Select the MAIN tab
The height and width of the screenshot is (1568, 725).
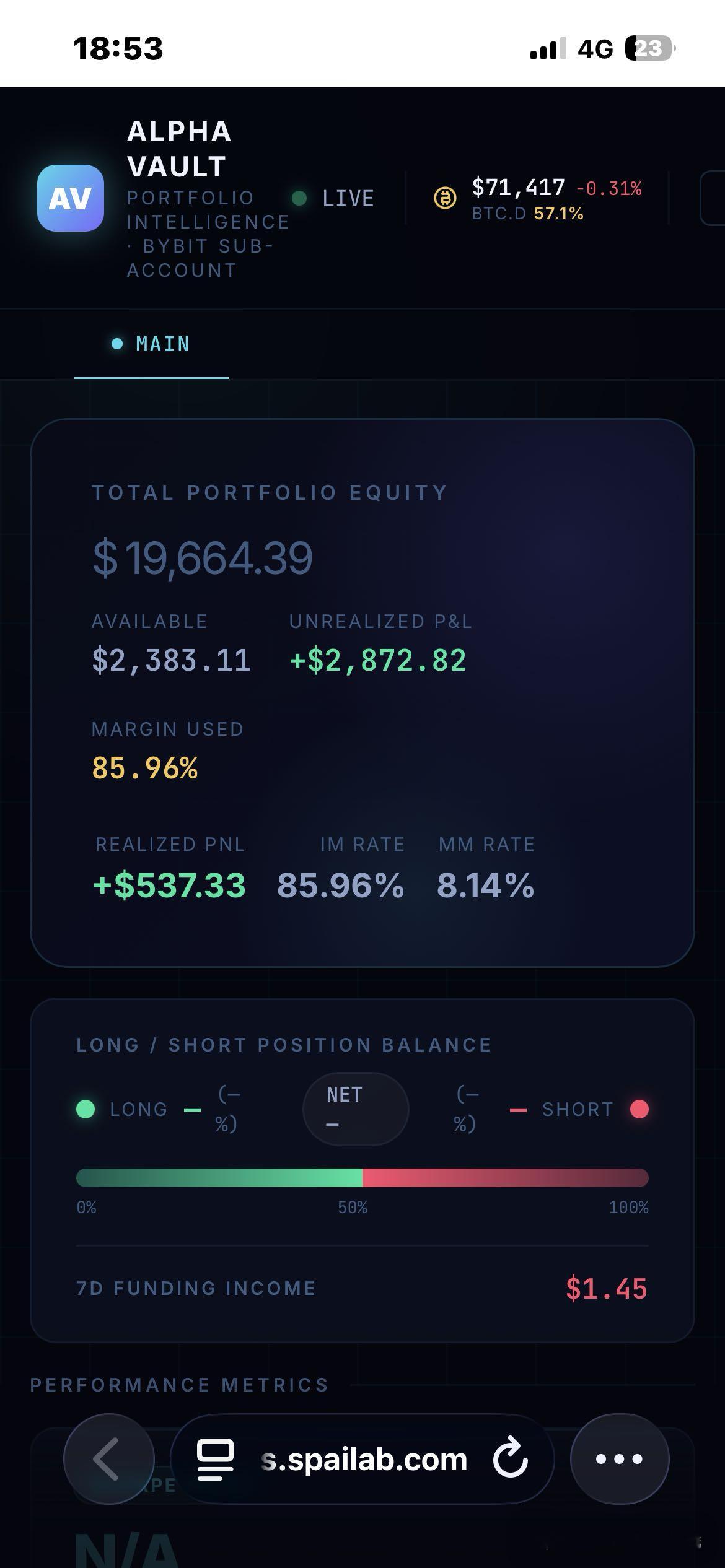[x=152, y=344]
